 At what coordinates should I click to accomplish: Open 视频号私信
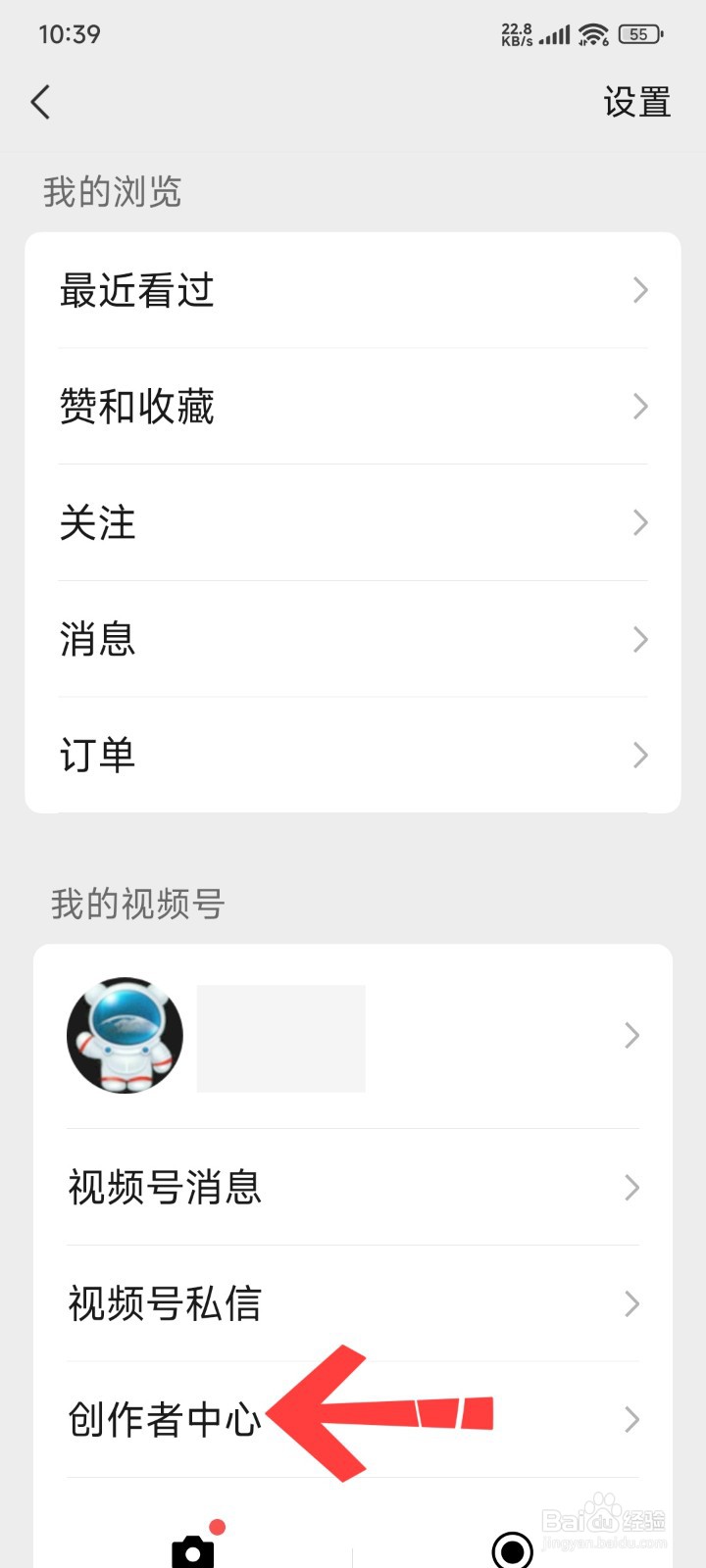(164, 1303)
